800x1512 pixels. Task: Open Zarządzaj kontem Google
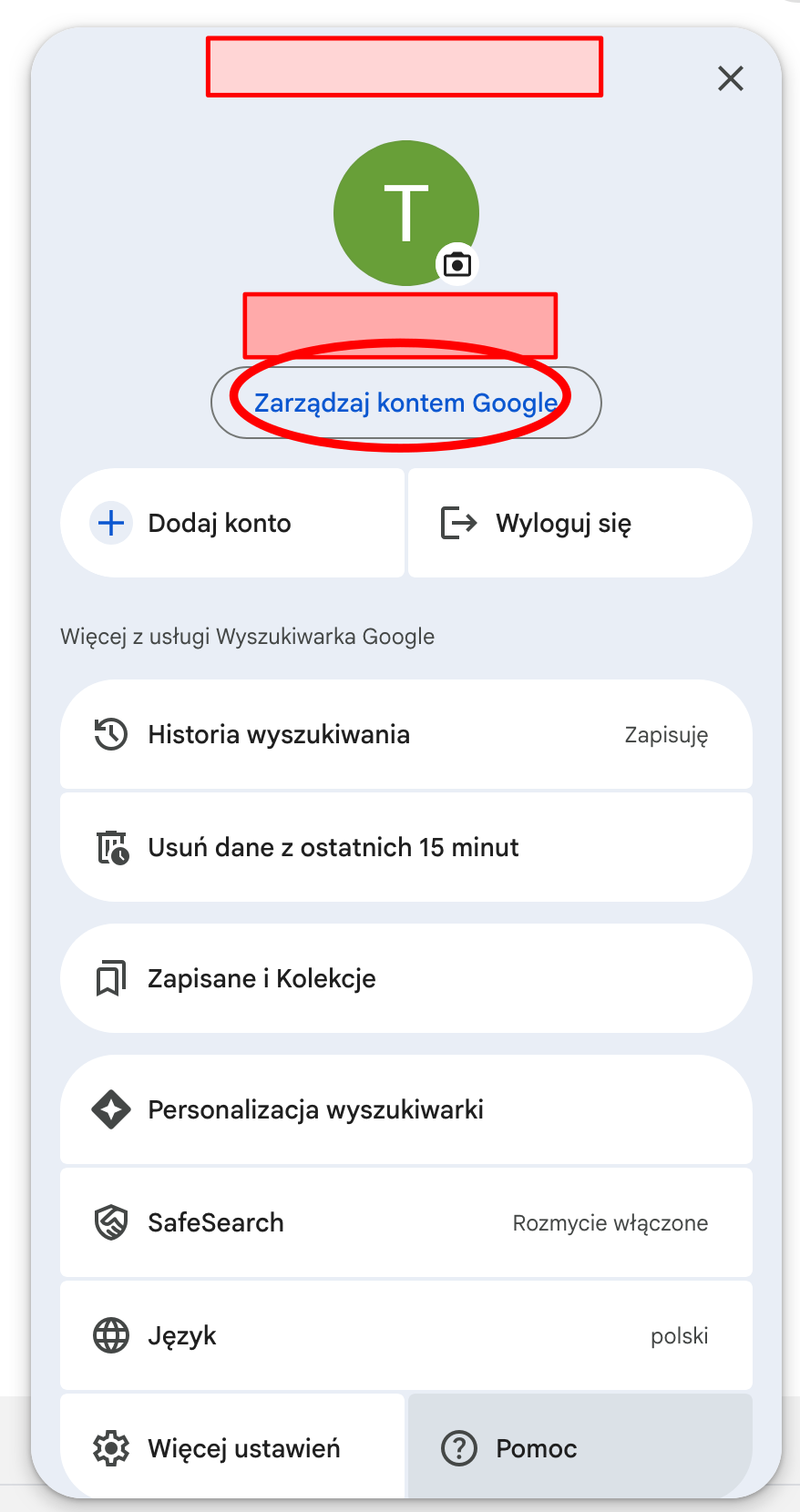coord(405,403)
